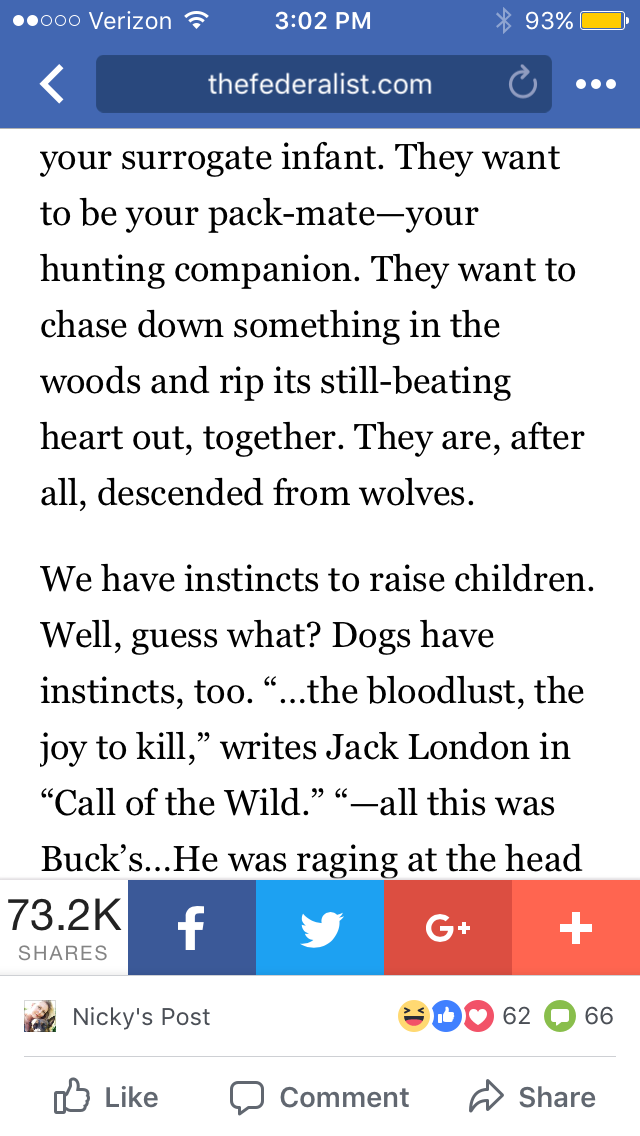The height and width of the screenshot is (1136, 640).
Task: Share the article on Google+
Action: (447, 928)
